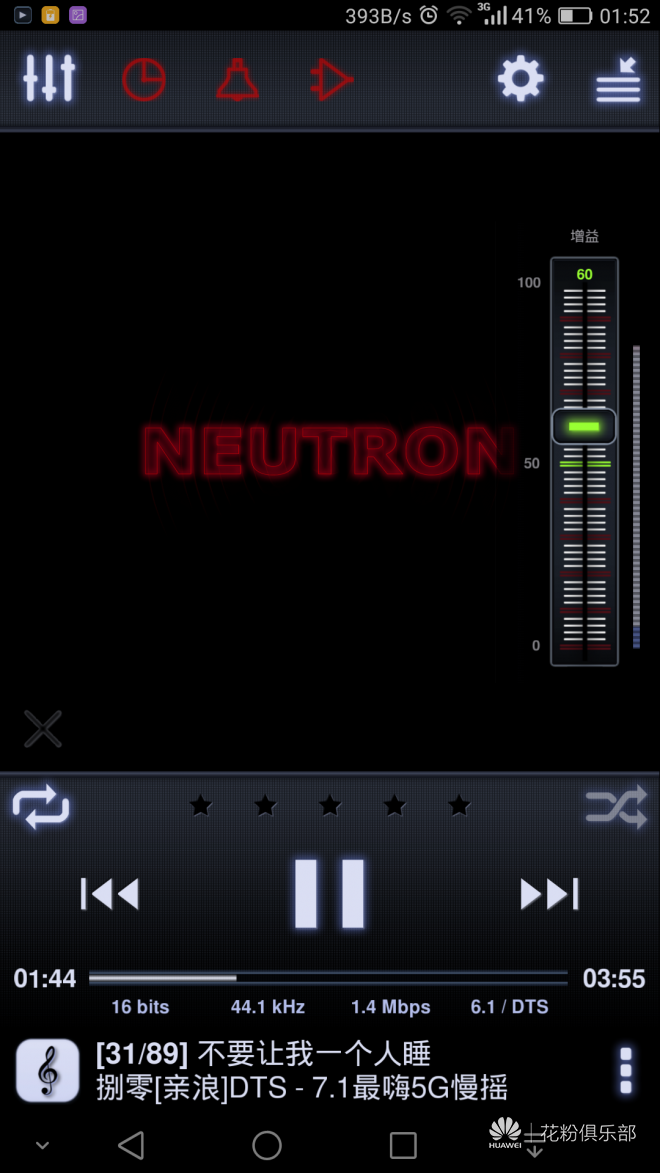Viewport: 660px width, 1173px height.
Task: Tap the treble clef album art
Action: click(x=47, y=1070)
